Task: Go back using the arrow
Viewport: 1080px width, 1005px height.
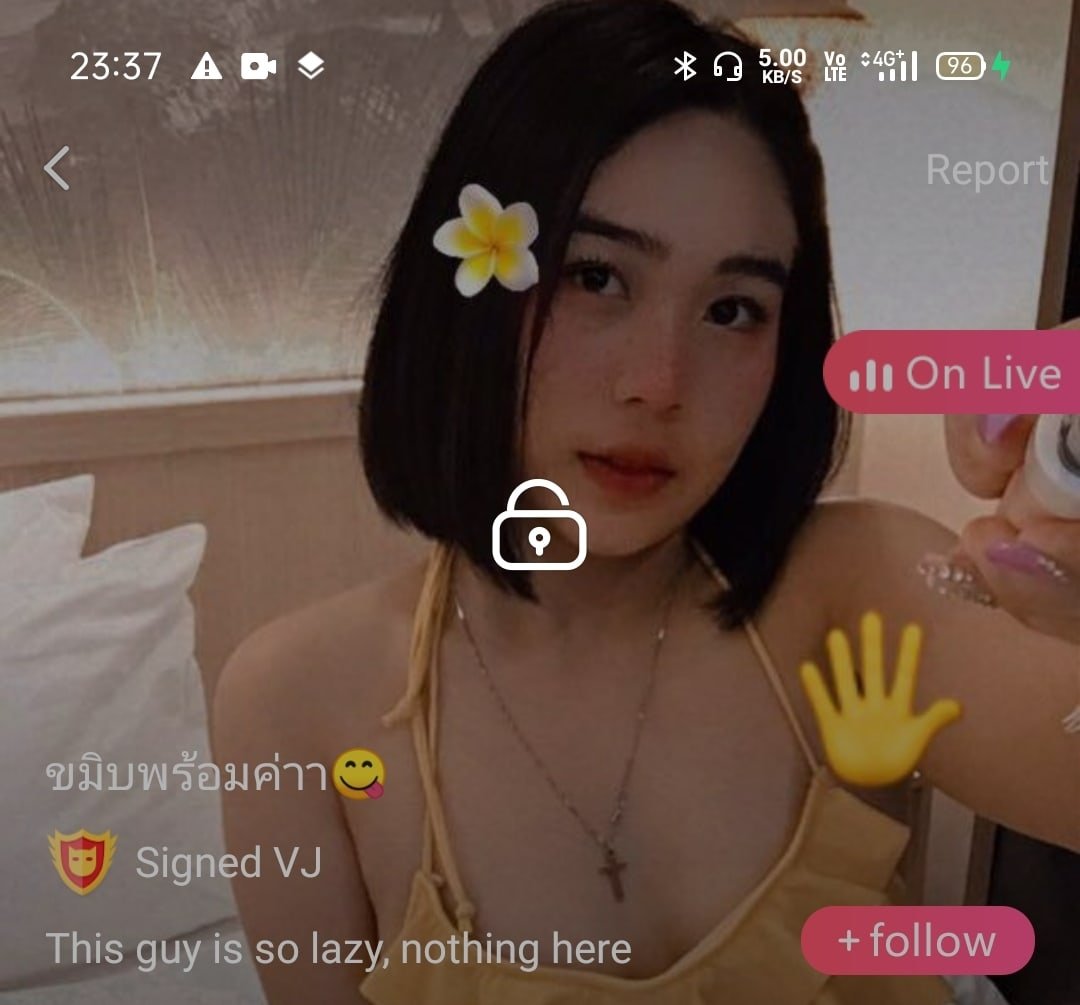Action: click(58, 168)
